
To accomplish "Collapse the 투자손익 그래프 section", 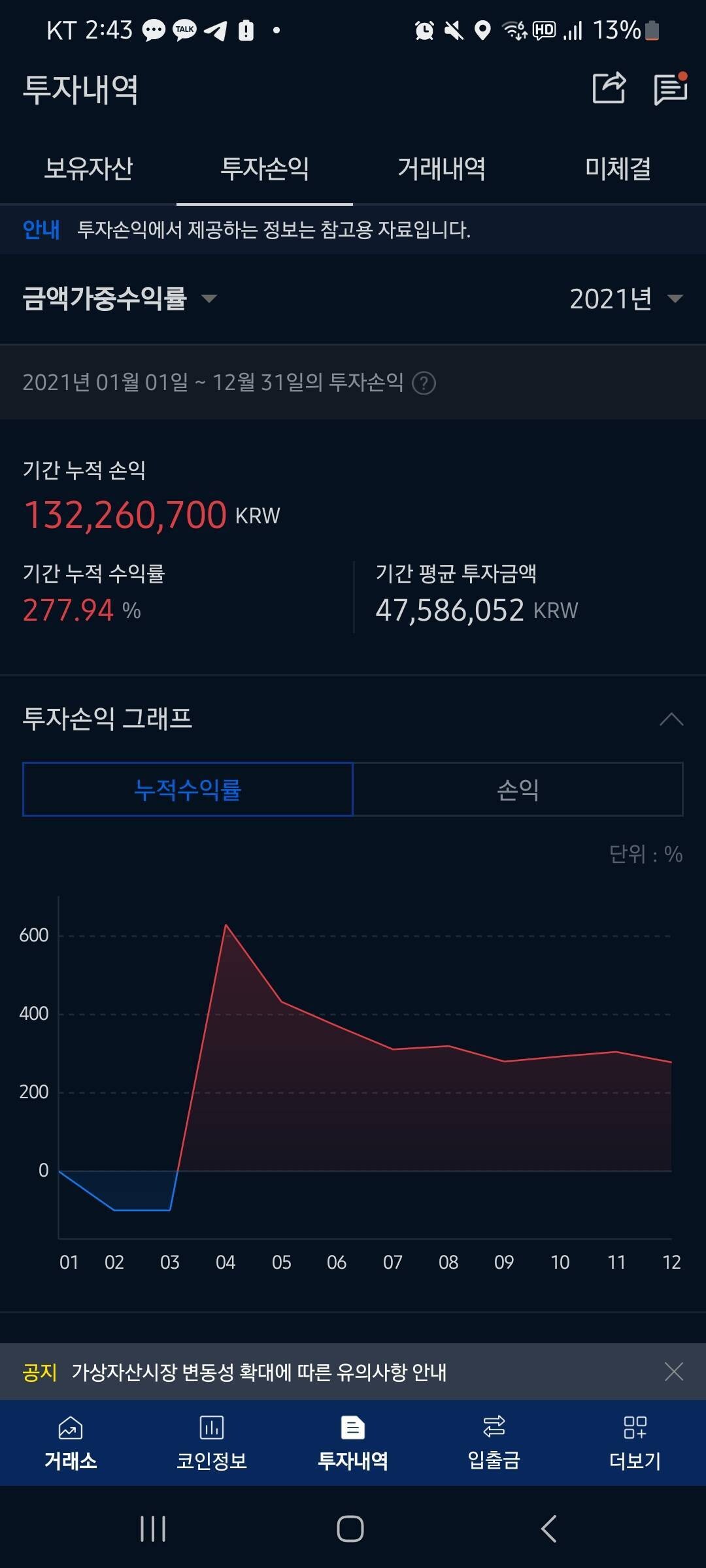I will coord(669,719).
